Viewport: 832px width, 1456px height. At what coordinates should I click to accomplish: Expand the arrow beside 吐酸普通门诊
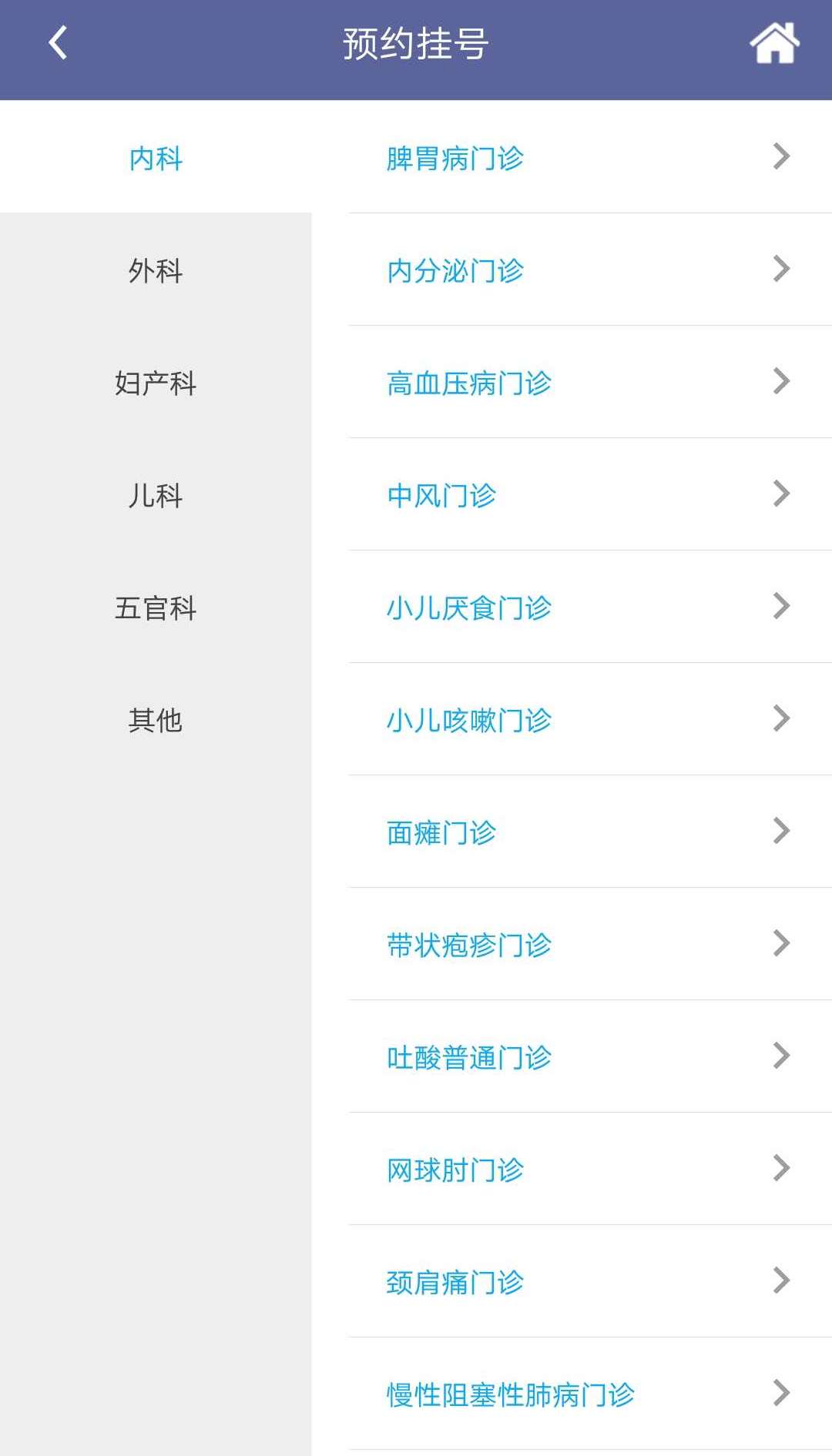point(781,1056)
